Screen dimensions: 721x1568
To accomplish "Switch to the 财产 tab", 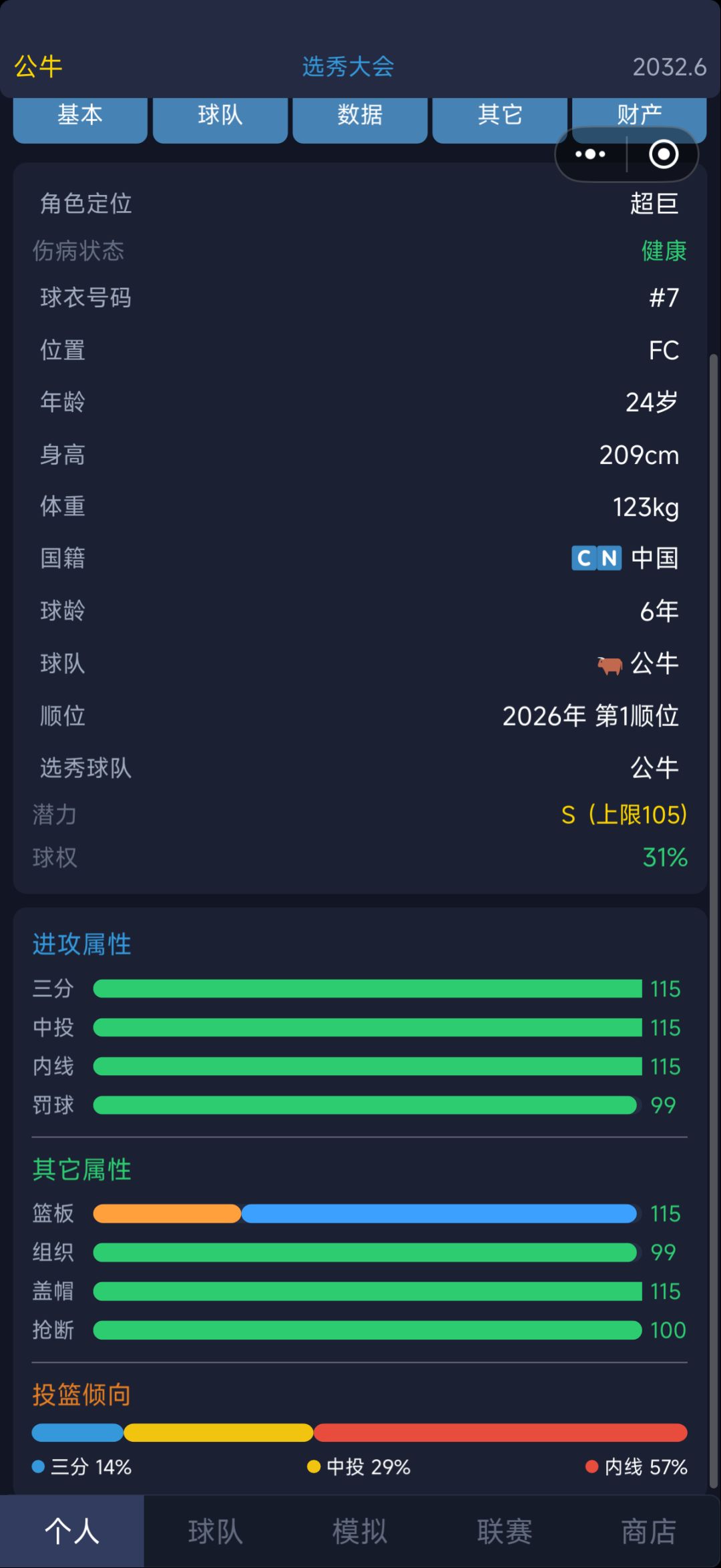I will click(x=640, y=112).
